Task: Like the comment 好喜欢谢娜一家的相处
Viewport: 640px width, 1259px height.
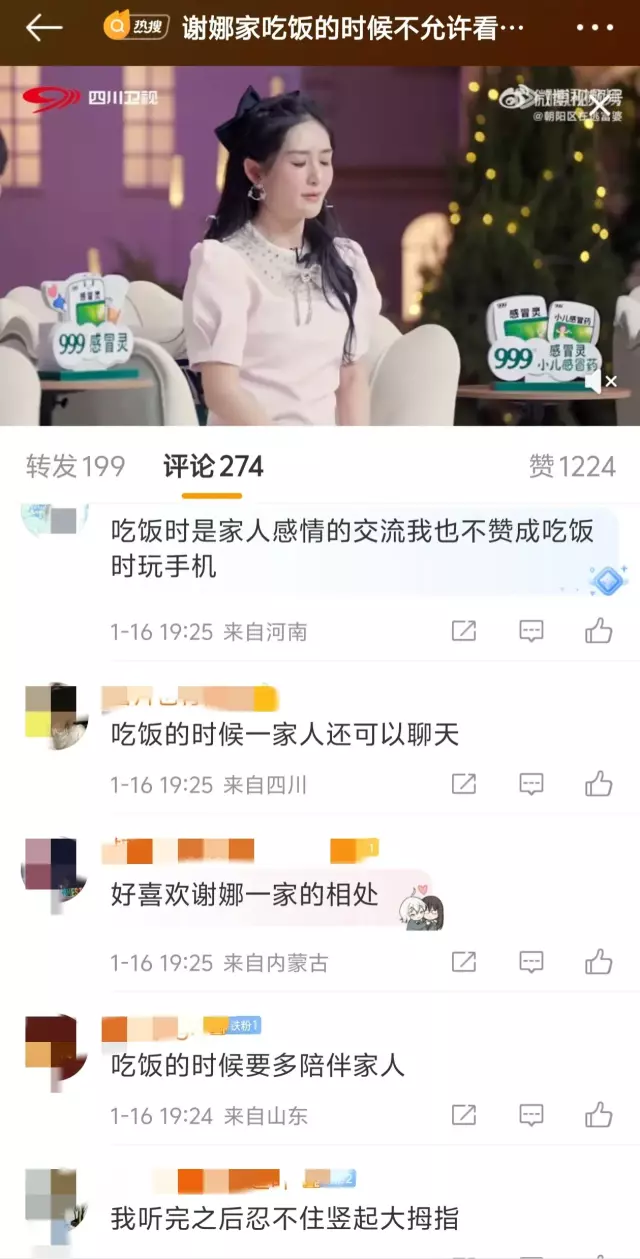Action: tap(599, 962)
